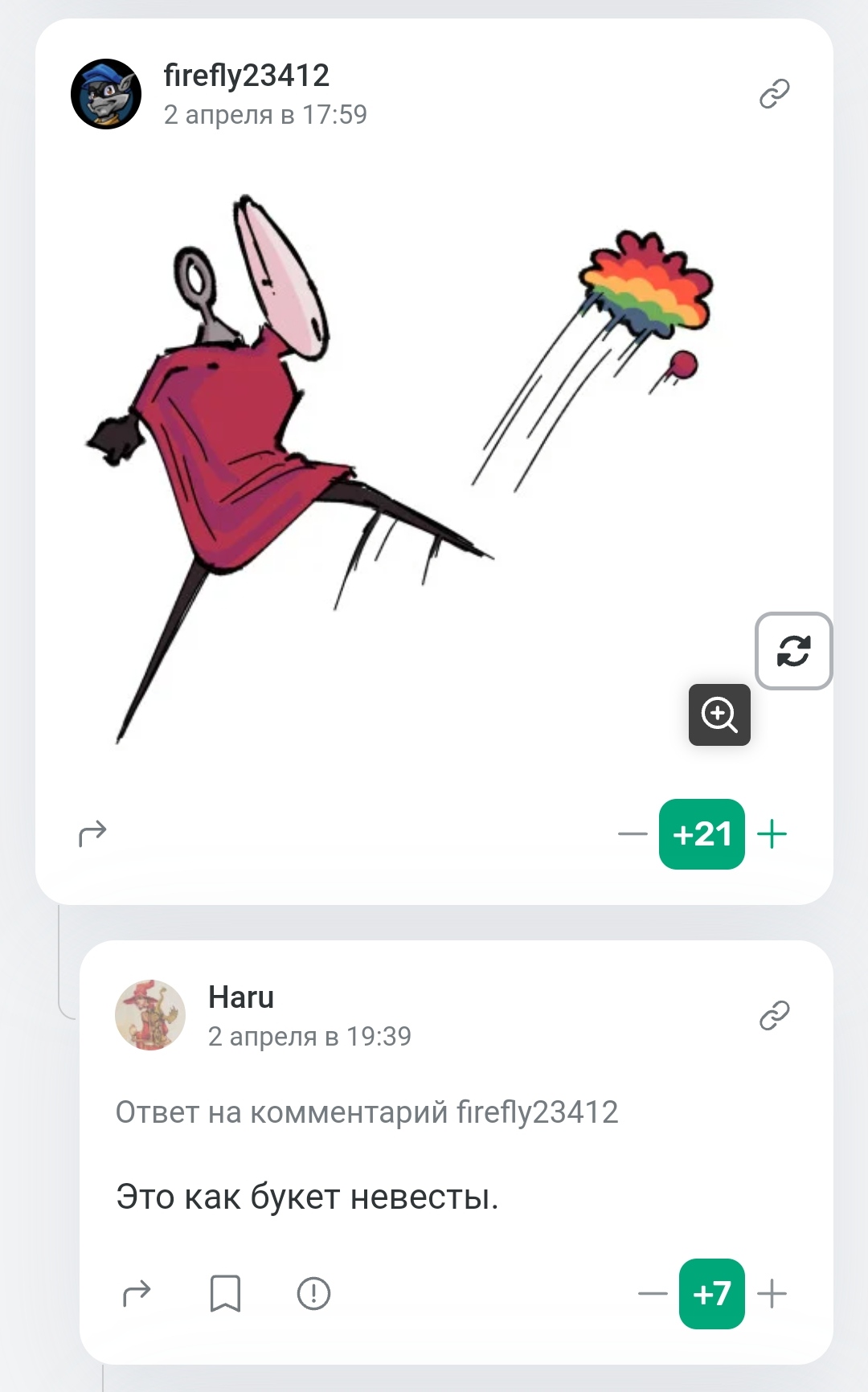Screen dimensions: 868x1392
Task: Open firefly23412's profile avatar
Action: coord(106,94)
